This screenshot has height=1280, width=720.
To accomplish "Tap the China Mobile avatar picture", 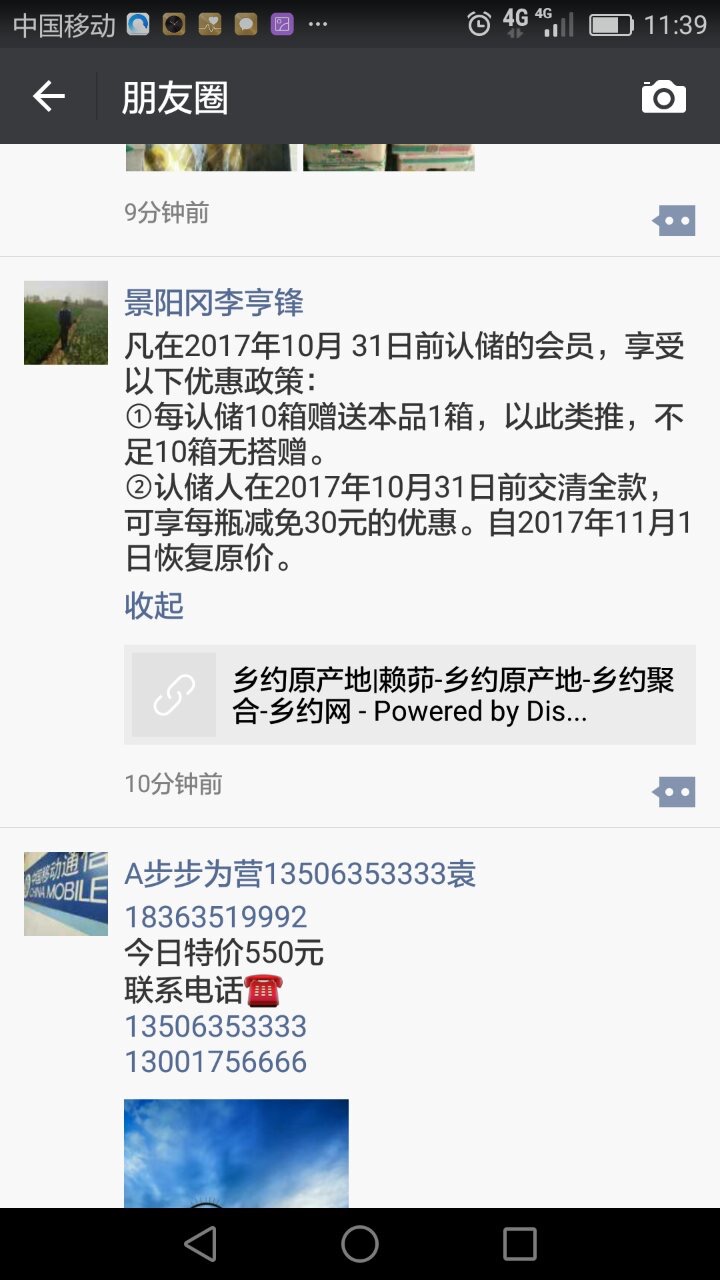I will (x=66, y=894).
